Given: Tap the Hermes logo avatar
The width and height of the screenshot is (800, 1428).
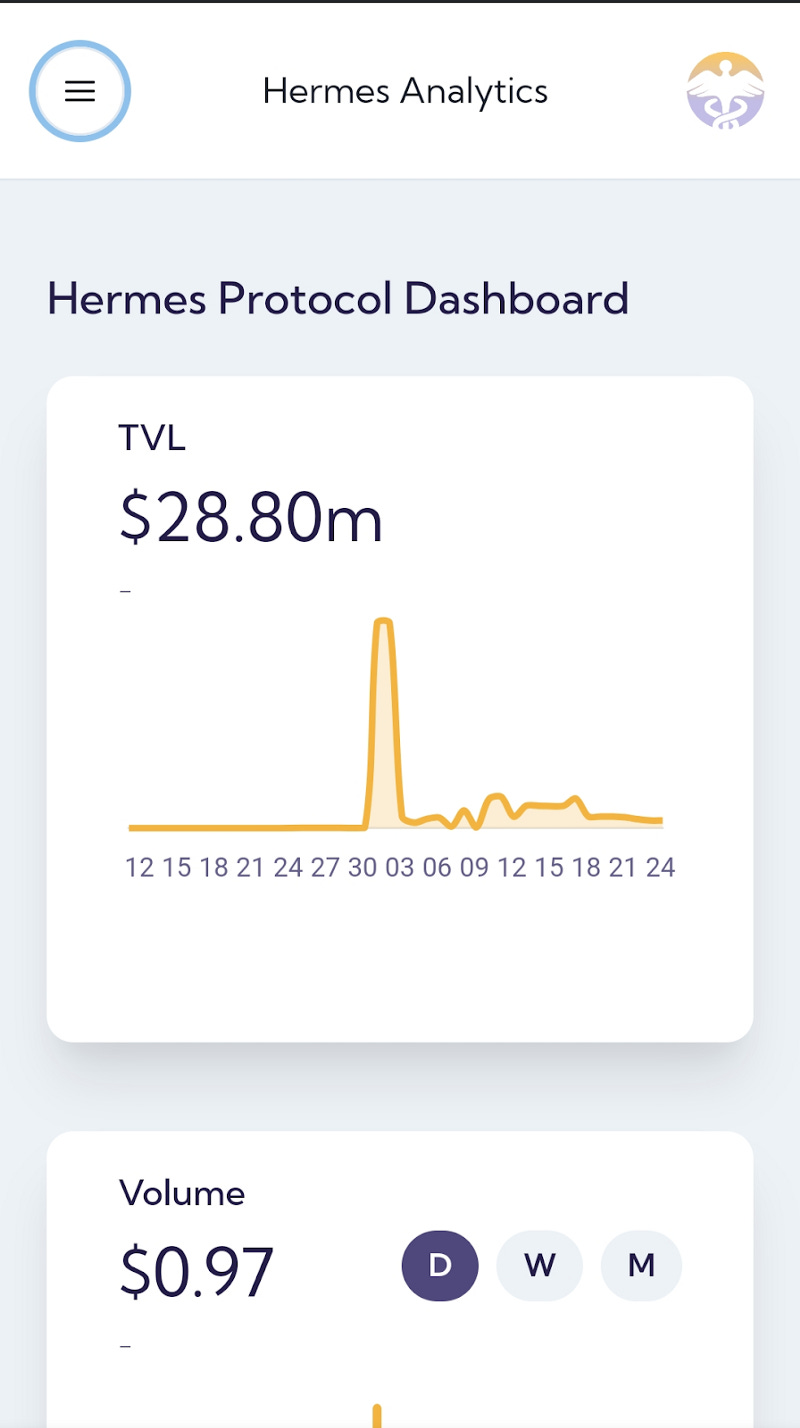Looking at the screenshot, I should pyautogui.click(x=725, y=91).
